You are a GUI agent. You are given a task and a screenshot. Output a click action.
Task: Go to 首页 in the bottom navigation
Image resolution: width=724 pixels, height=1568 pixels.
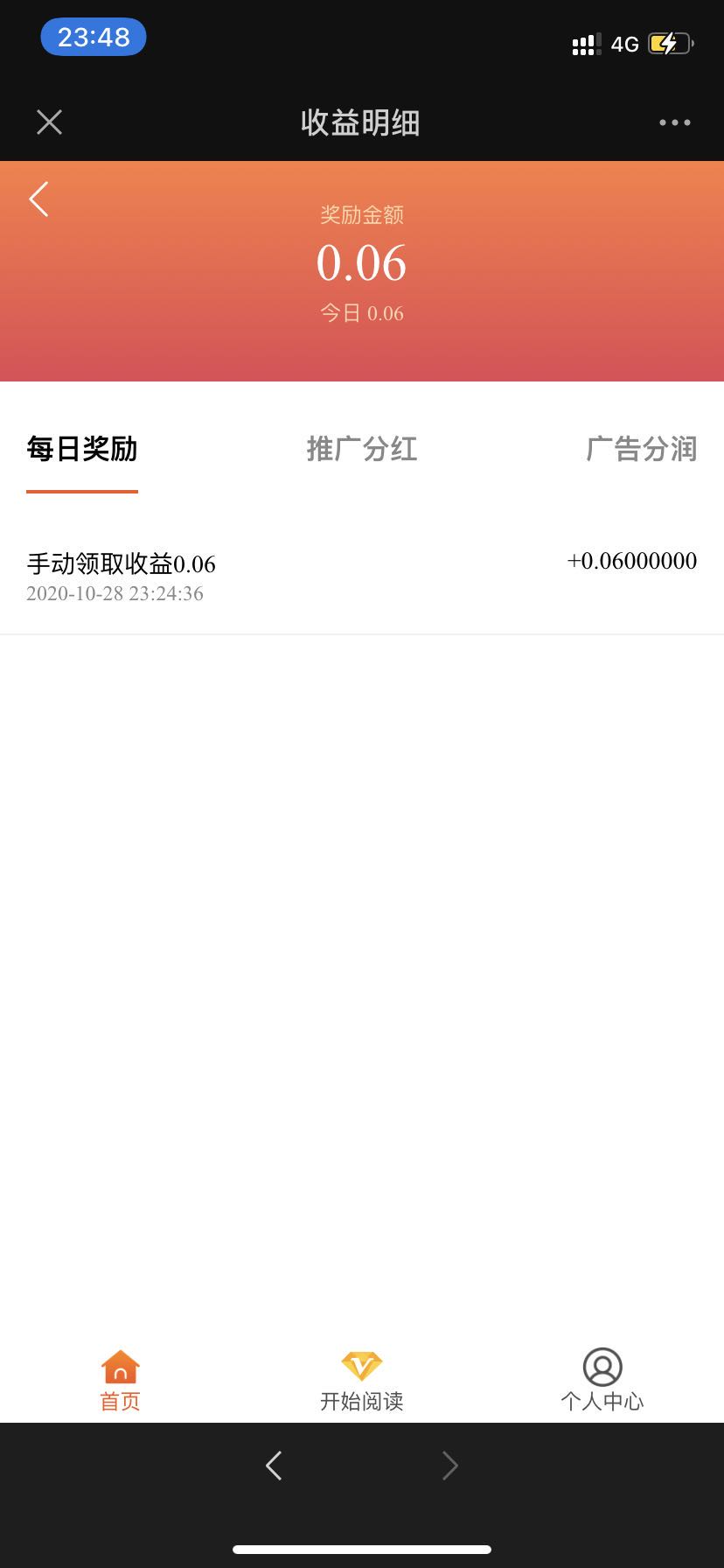[x=120, y=1380]
